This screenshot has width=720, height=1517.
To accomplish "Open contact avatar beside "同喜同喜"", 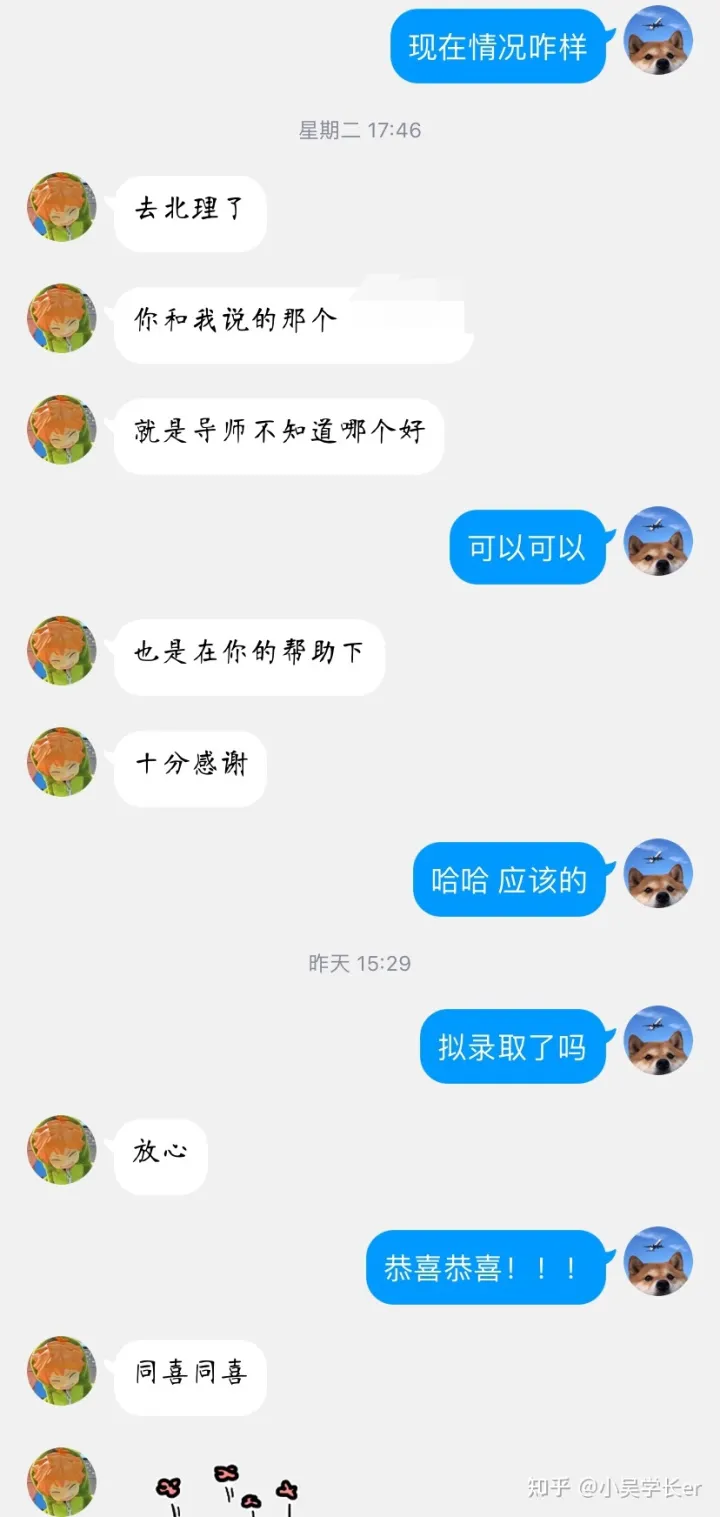I will pos(61,1370).
